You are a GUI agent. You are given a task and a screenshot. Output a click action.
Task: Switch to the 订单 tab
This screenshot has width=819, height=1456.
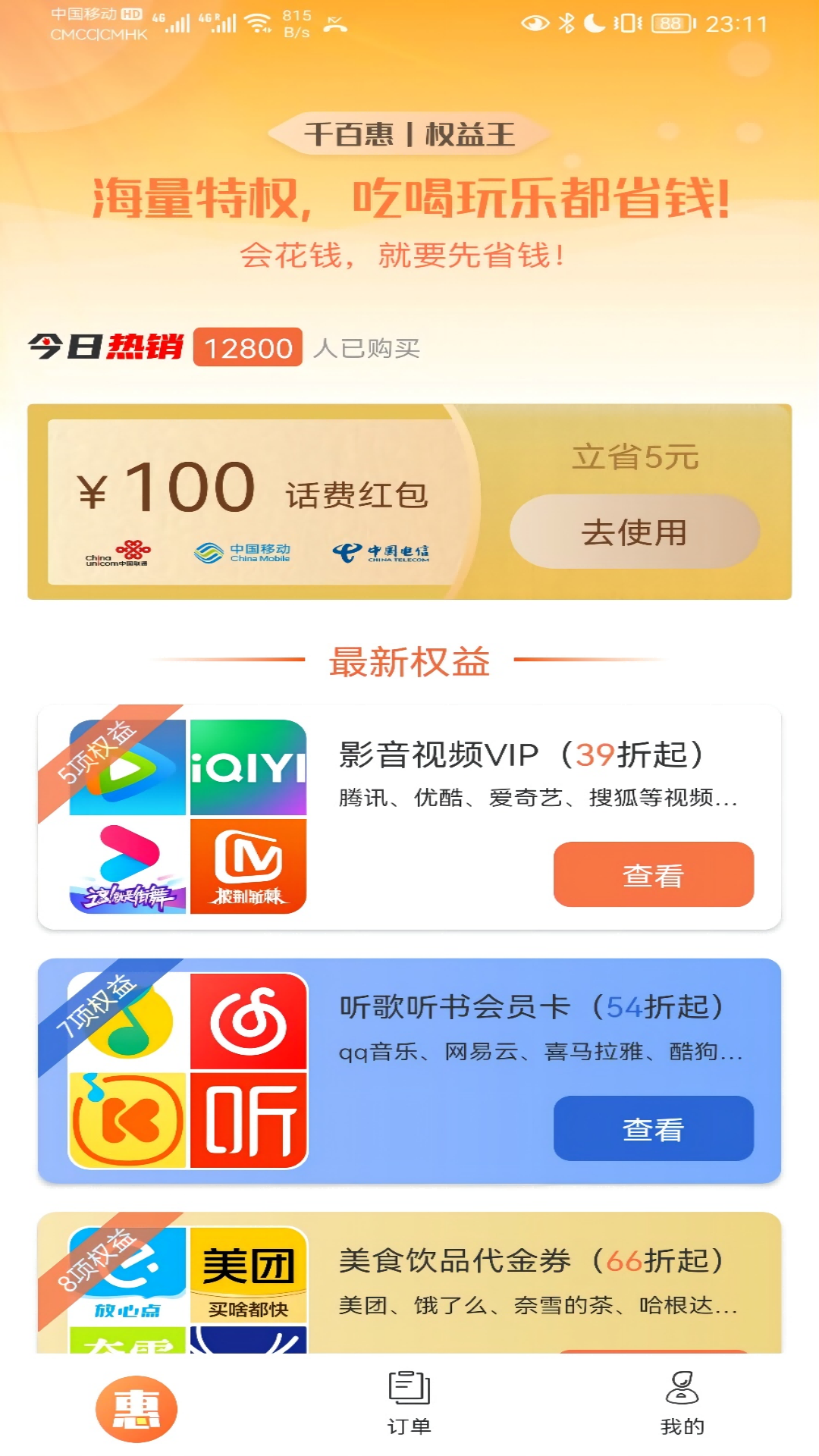pos(409,1403)
